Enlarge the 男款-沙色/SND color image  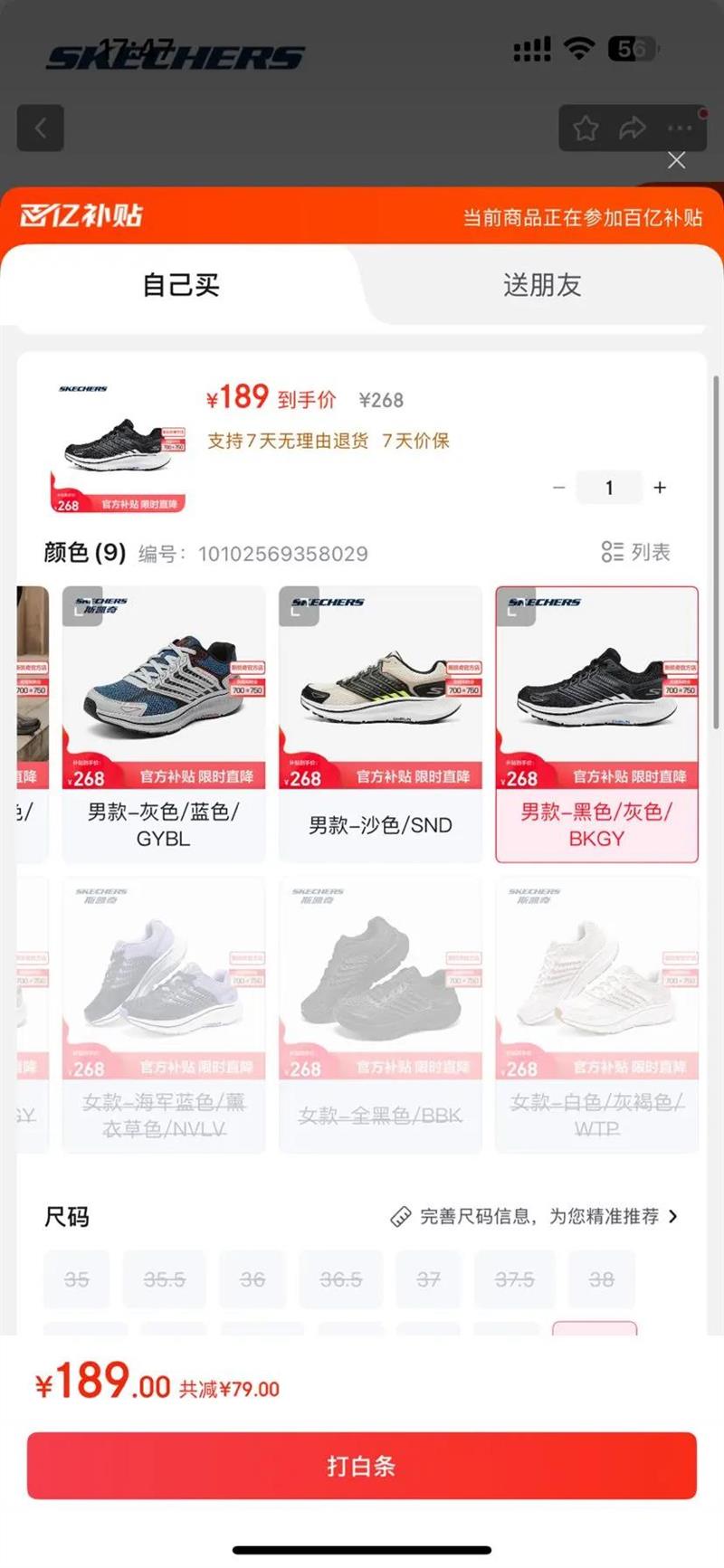[299, 606]
